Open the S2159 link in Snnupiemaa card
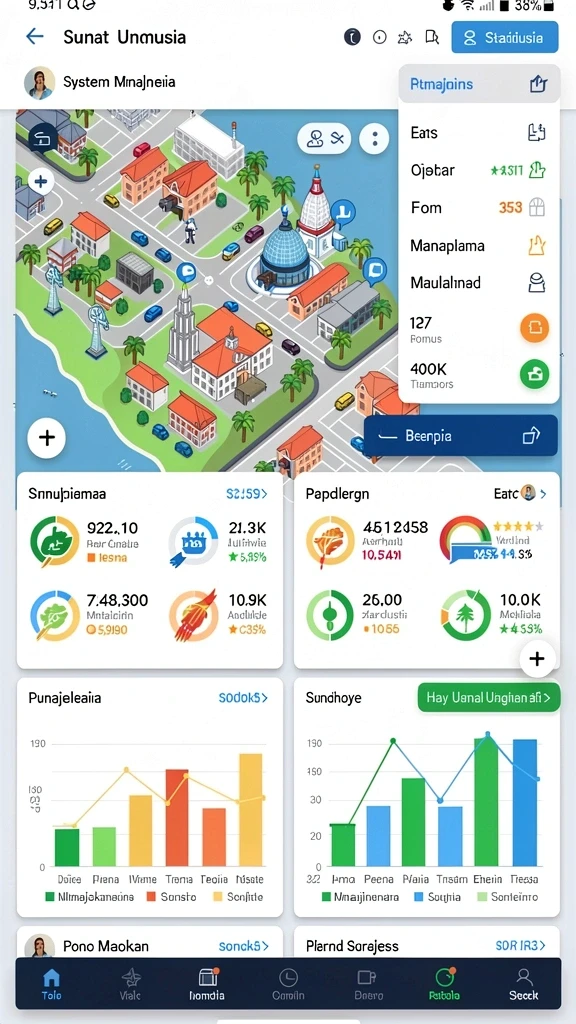Screen dimensions: 576x1024 click(x=246, y=494)
